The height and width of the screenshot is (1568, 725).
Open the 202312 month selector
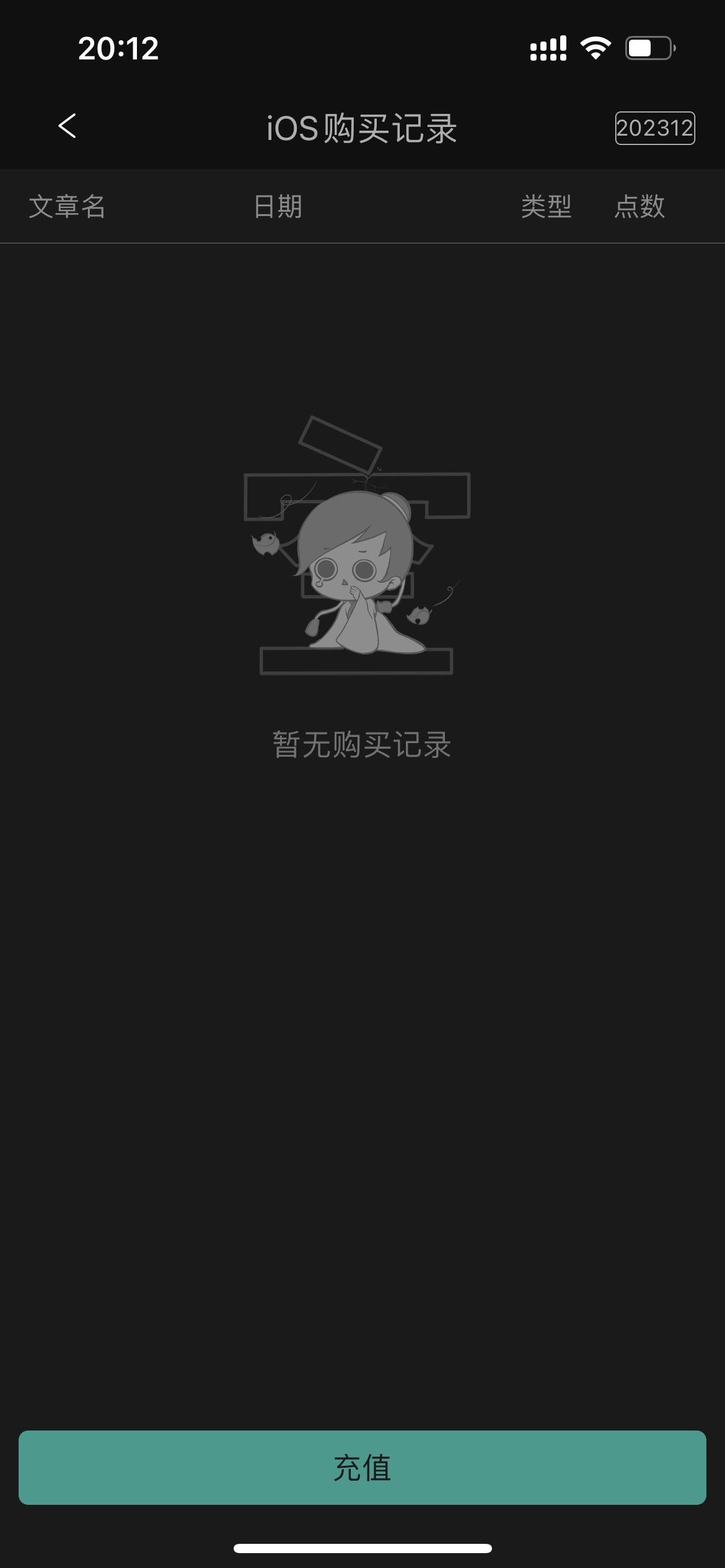(x=655, y=128)
